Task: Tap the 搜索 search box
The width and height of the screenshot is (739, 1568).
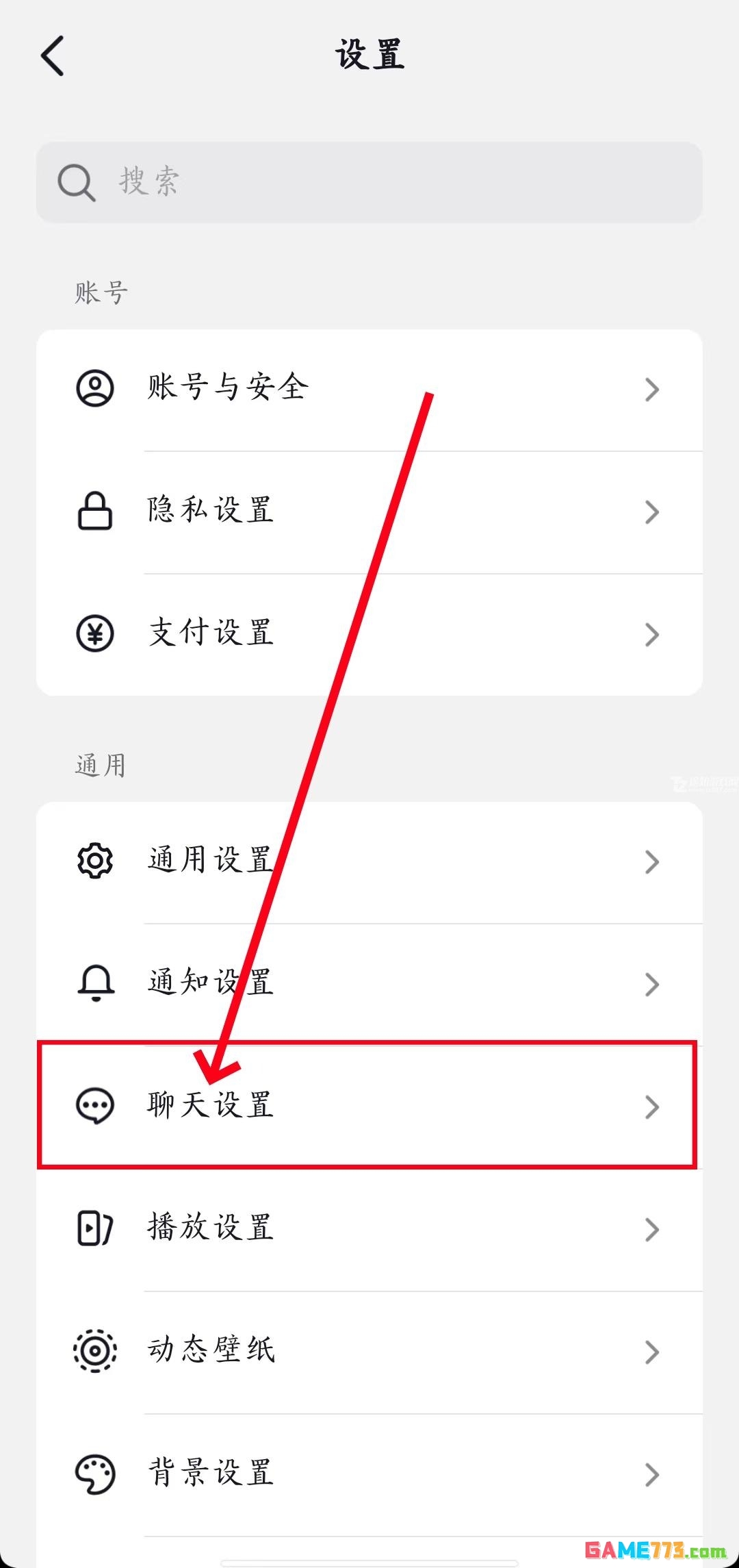Action: point(369,182)
